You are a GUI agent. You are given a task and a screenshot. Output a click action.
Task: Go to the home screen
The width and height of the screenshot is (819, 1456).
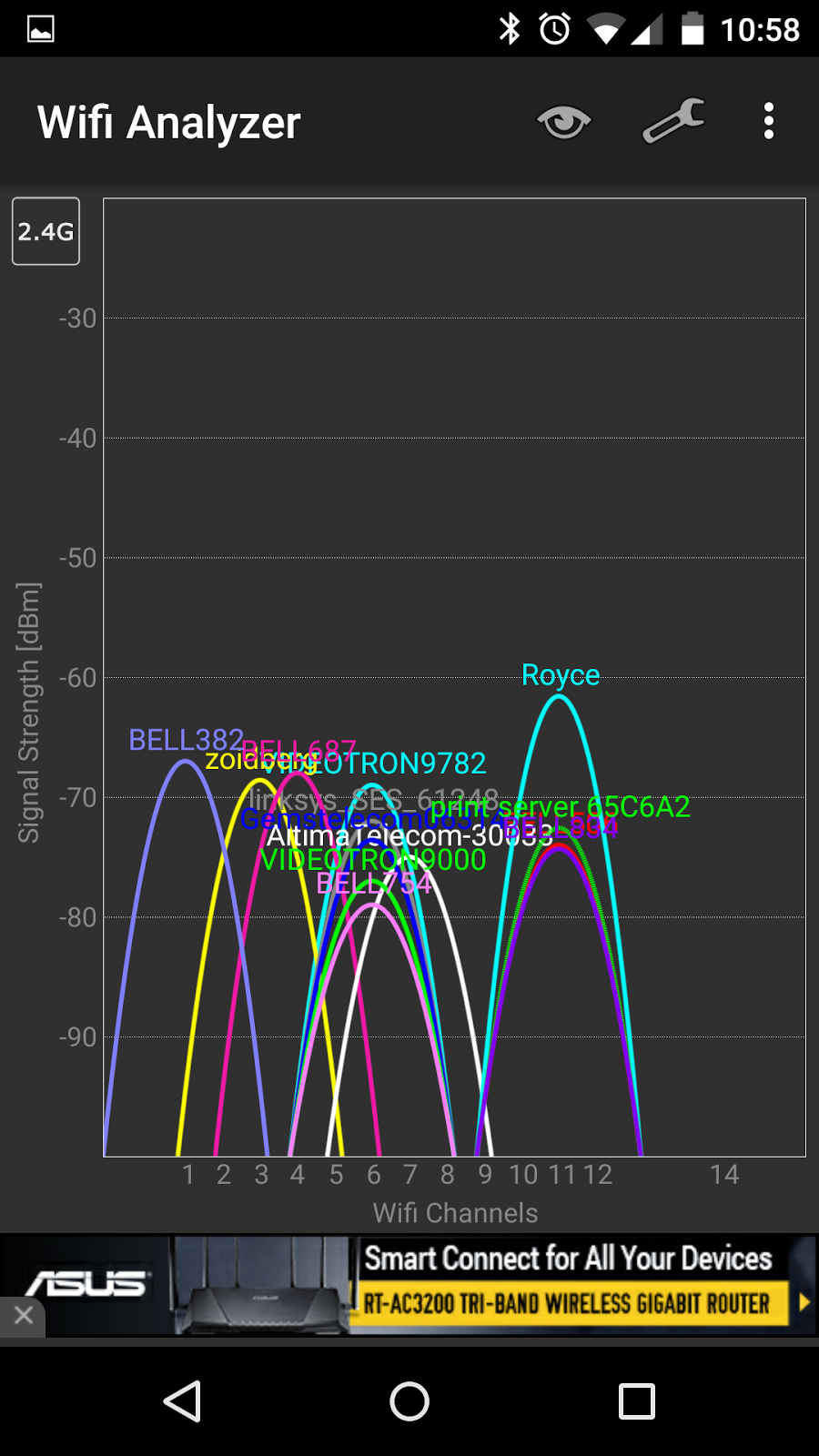[x=409, y=1401]
